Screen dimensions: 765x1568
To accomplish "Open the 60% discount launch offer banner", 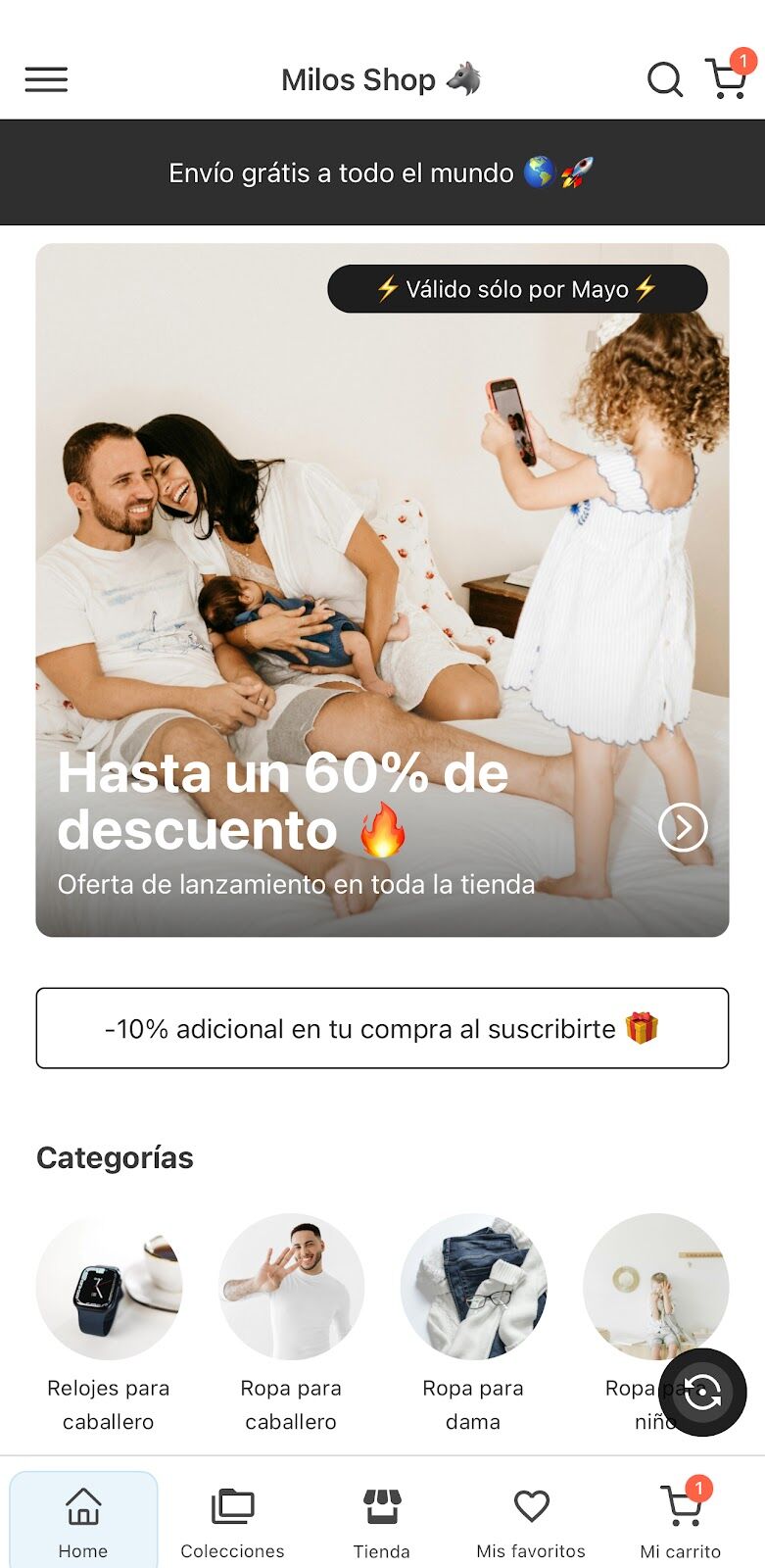I will (x=382, y=588).
